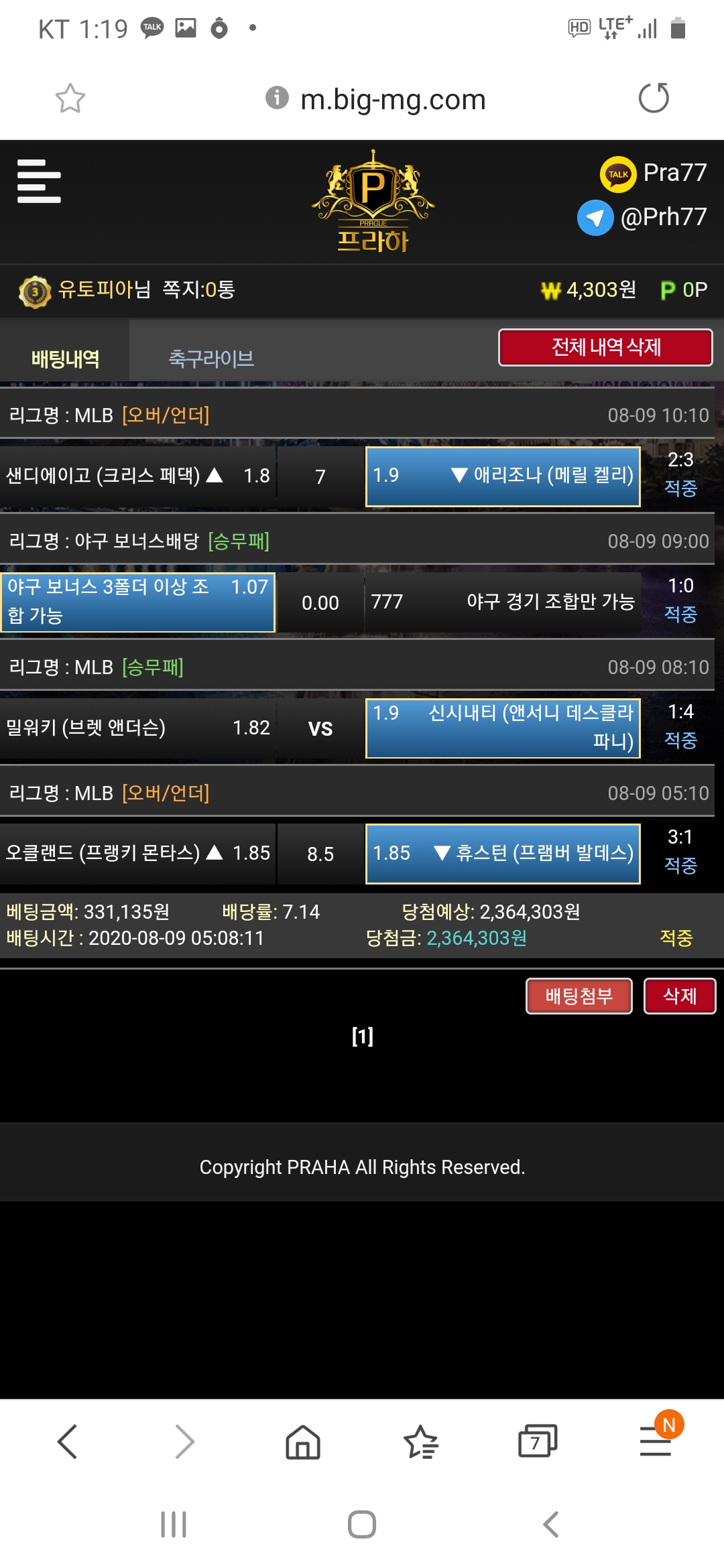Screen dimensions: 724x1568
Task: Bookmark this page with the star icon
Action: tap(70, 99)
